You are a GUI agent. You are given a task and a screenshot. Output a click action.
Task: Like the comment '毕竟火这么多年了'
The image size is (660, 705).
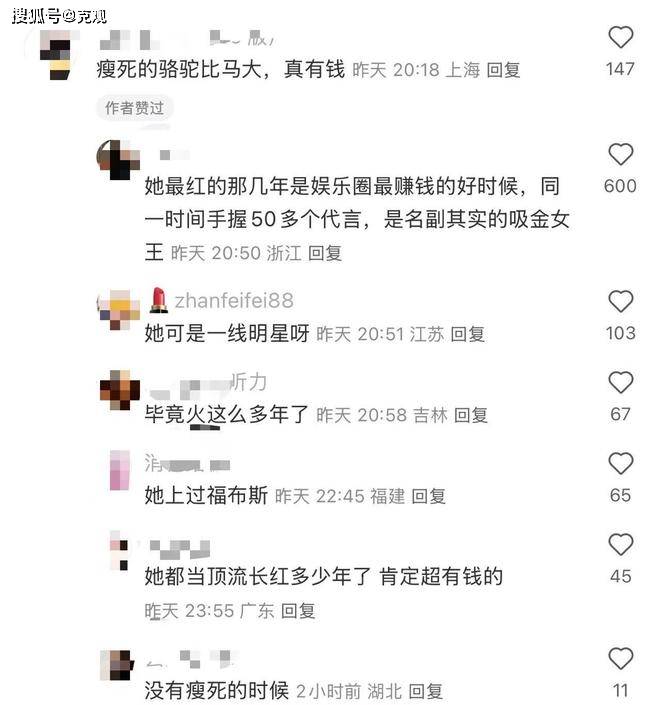click(x=621, y=383)
